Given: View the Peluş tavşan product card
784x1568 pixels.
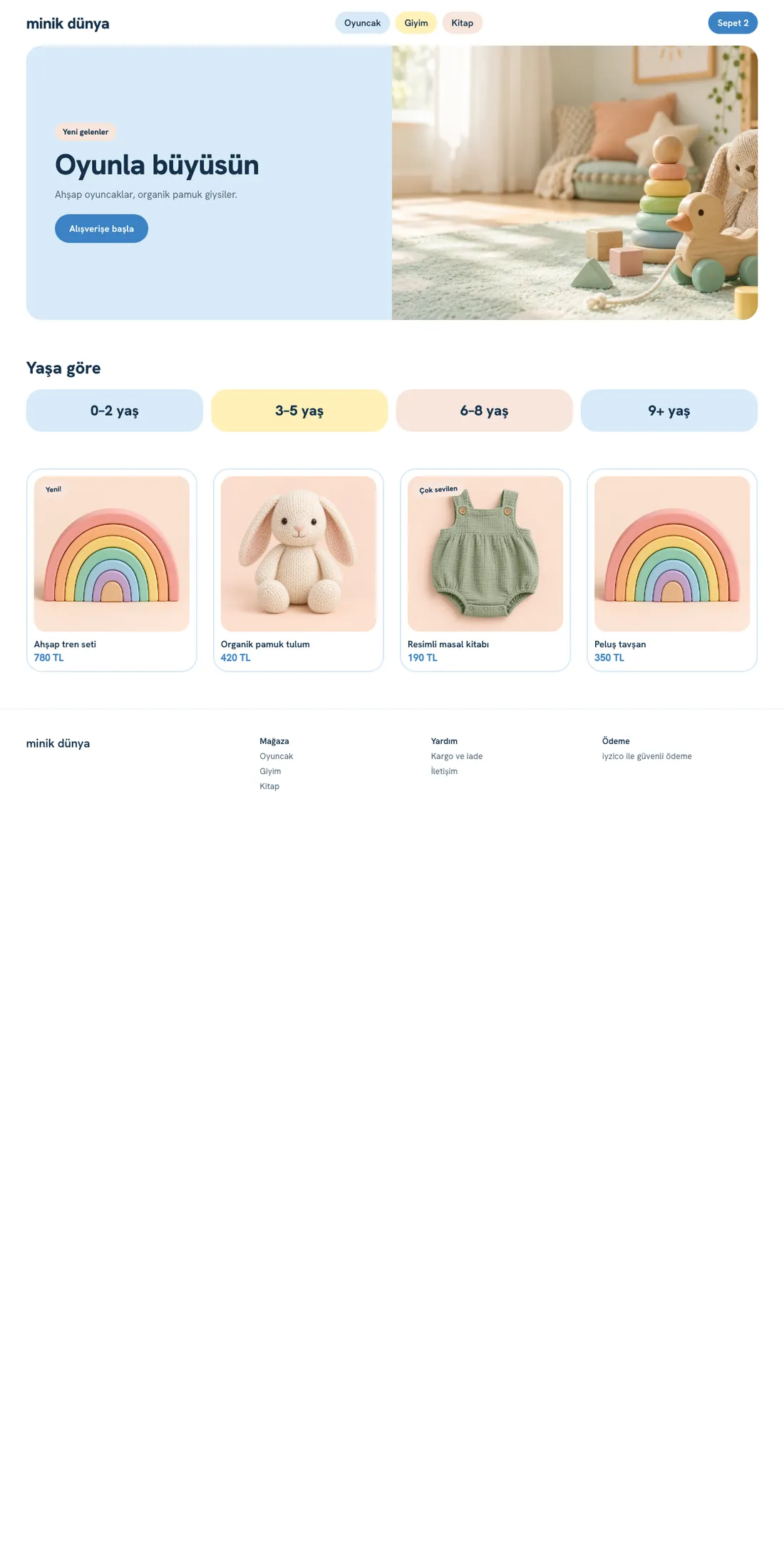Looking at the screenshot, I should (x=672, y=570).
